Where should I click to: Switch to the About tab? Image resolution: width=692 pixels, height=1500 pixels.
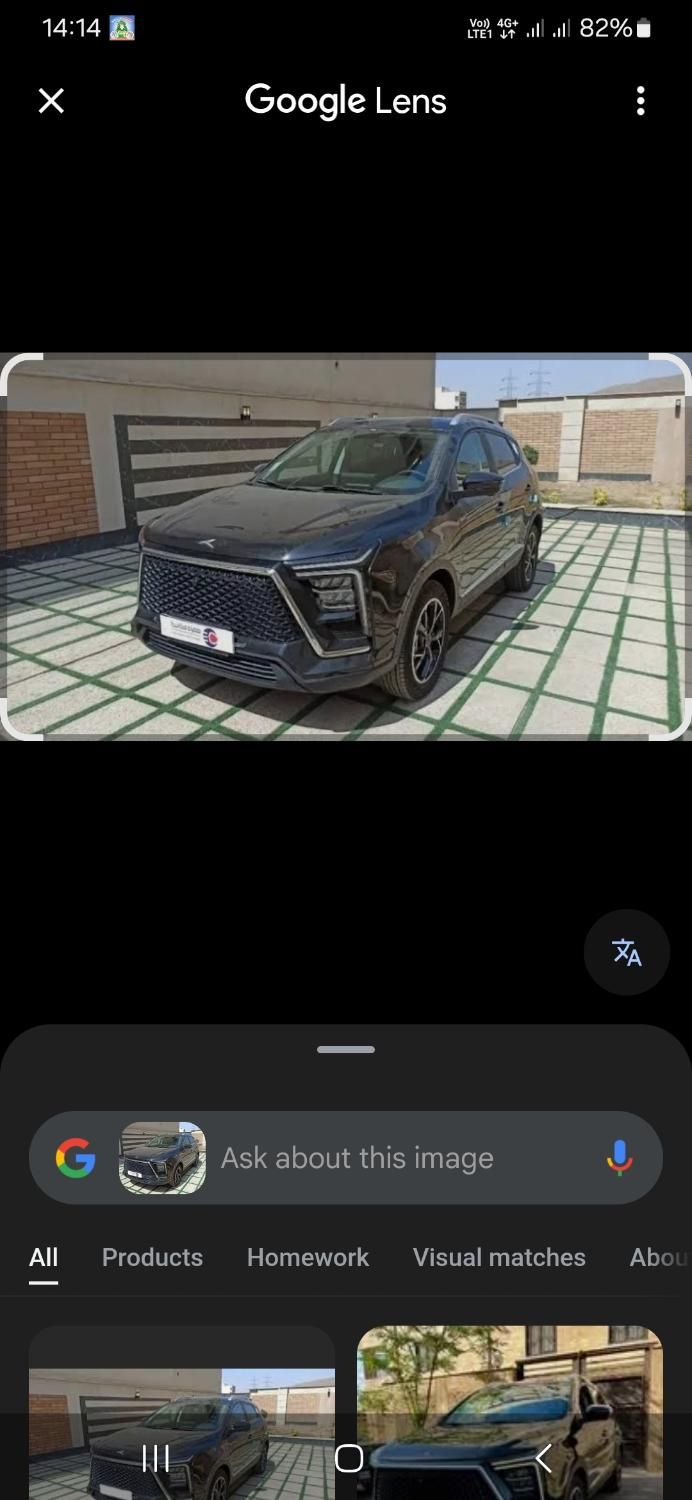pos(659,1257)
